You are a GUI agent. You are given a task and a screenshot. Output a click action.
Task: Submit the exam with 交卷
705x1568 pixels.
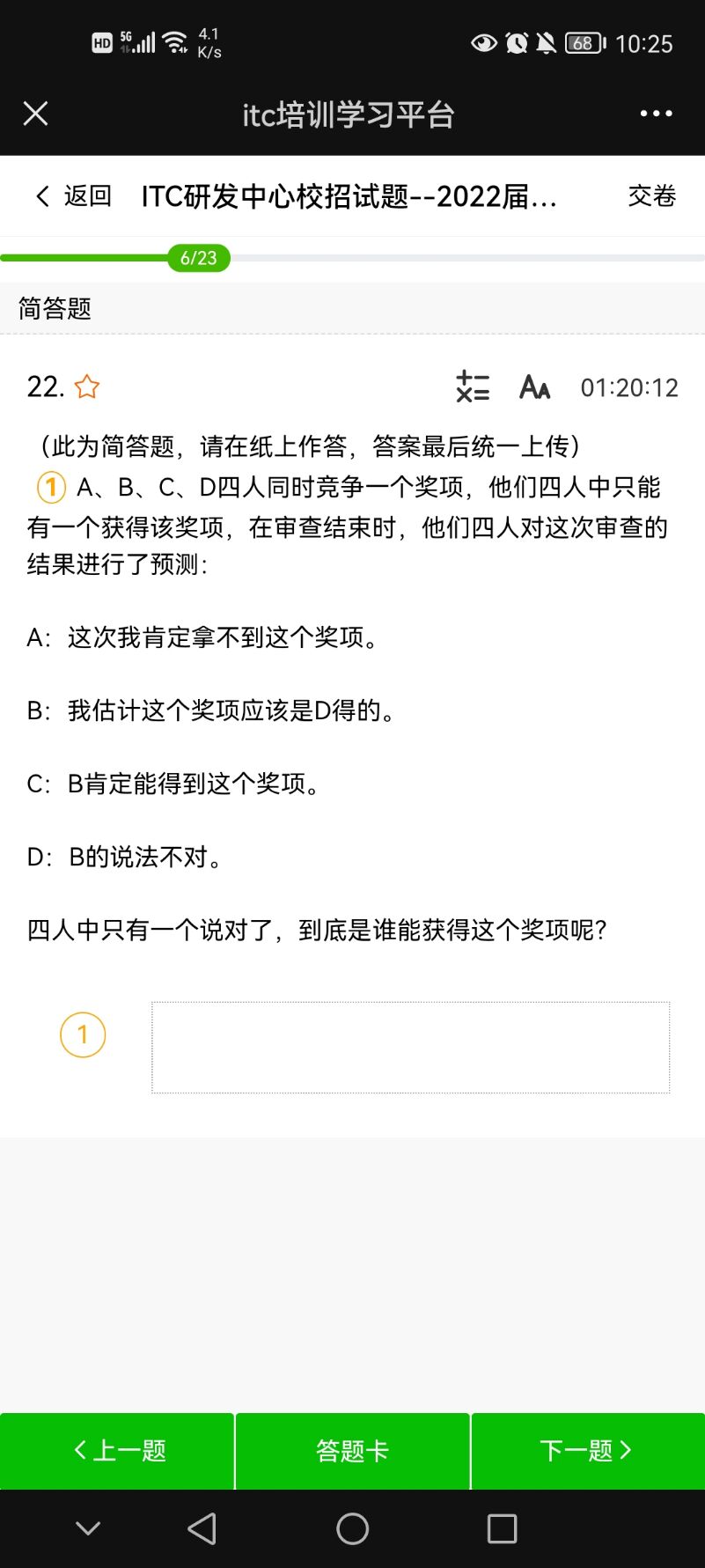(652, 195)
